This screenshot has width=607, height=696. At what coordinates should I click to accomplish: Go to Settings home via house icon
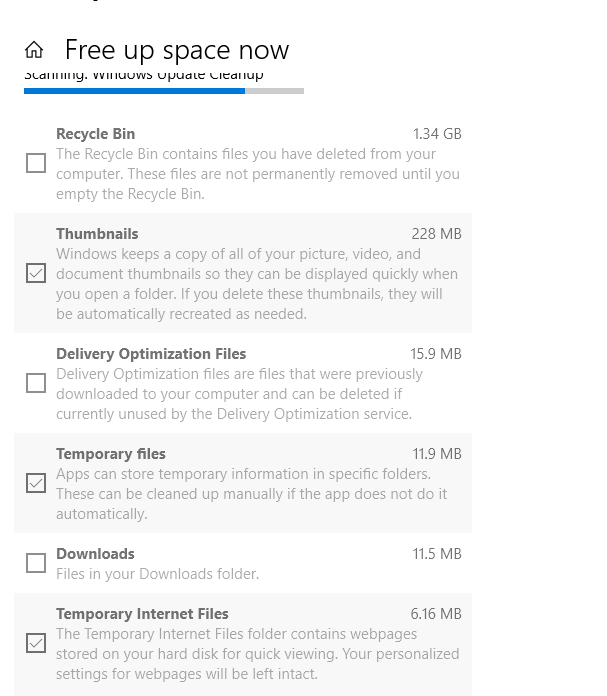(x=34, y=50)
